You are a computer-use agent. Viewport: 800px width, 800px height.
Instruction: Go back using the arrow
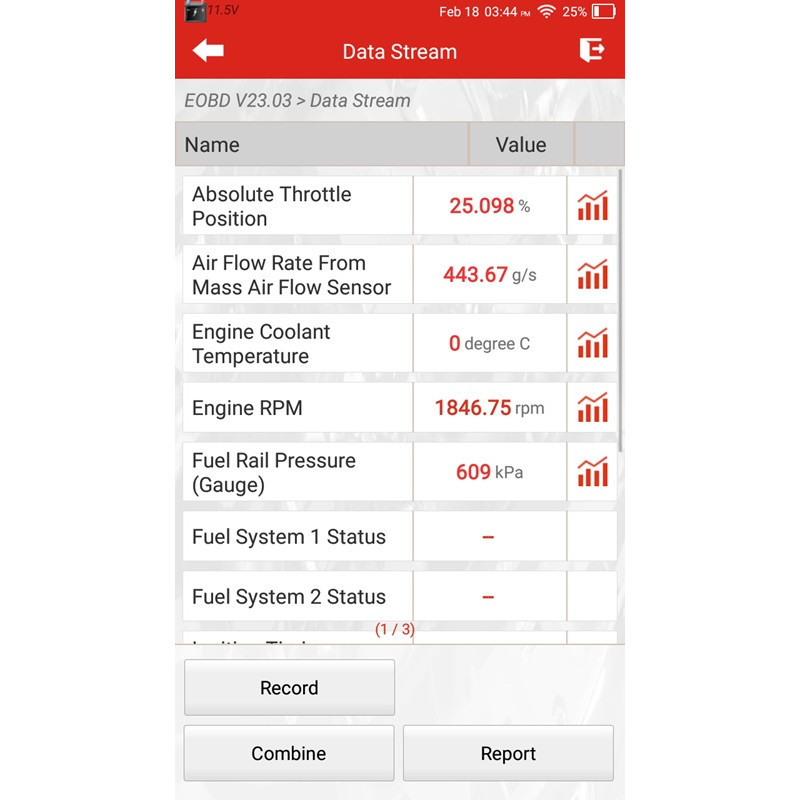pyautogui.click(x=208, y=51)
